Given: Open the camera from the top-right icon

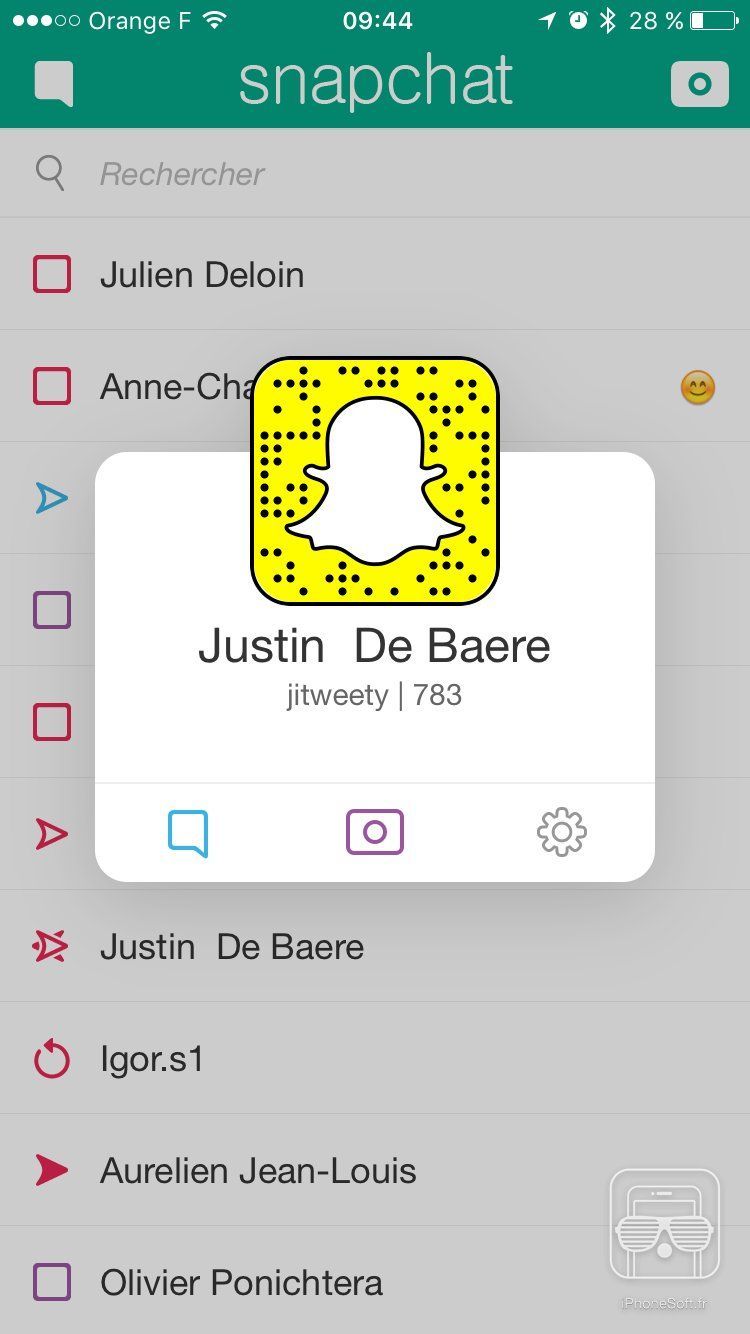Looking at the screenshot, I should click(699, 82).
